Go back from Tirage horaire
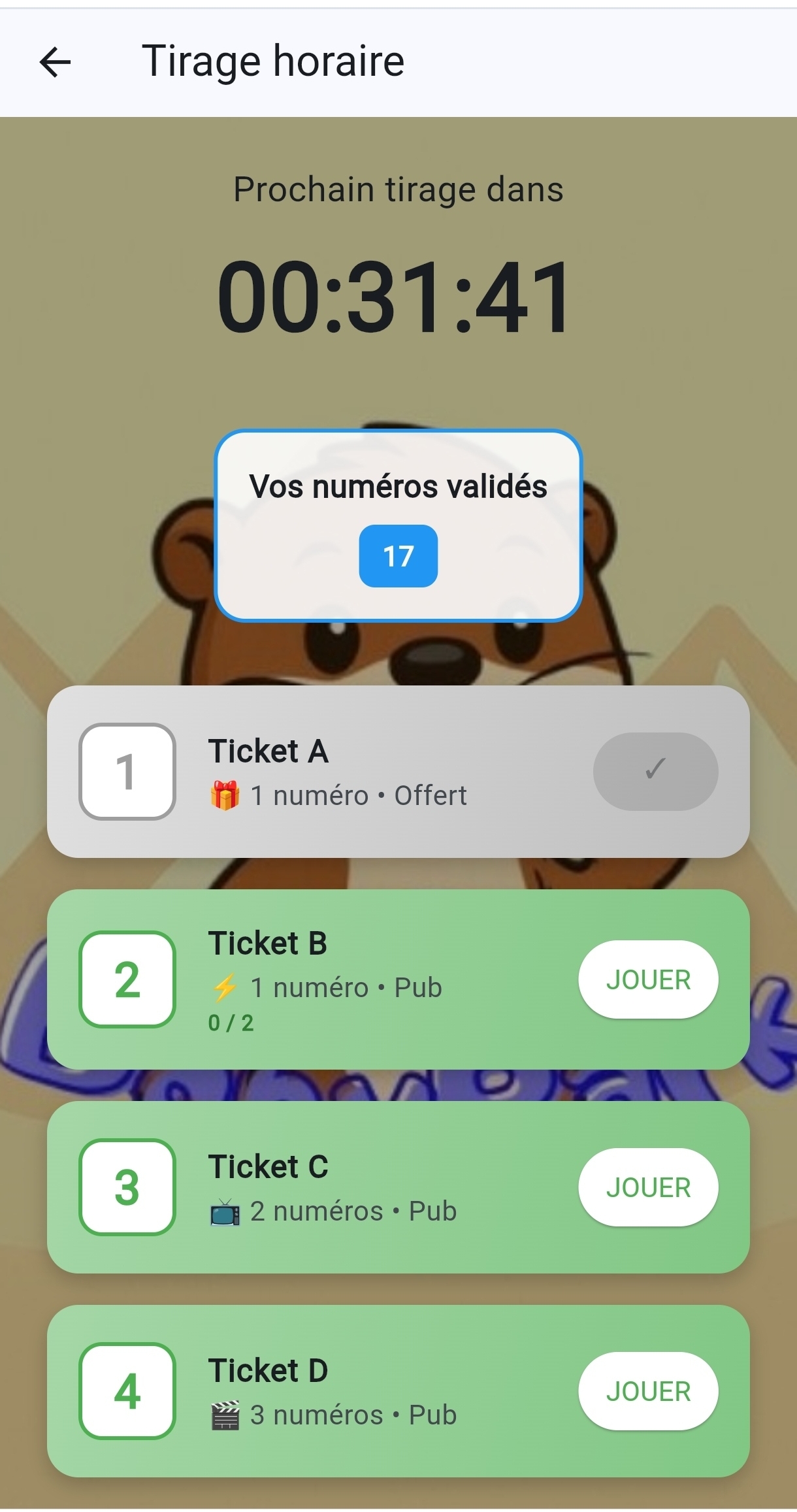Image resolution: width=797 pixels, height=1512 pixels. click(55, 63)
